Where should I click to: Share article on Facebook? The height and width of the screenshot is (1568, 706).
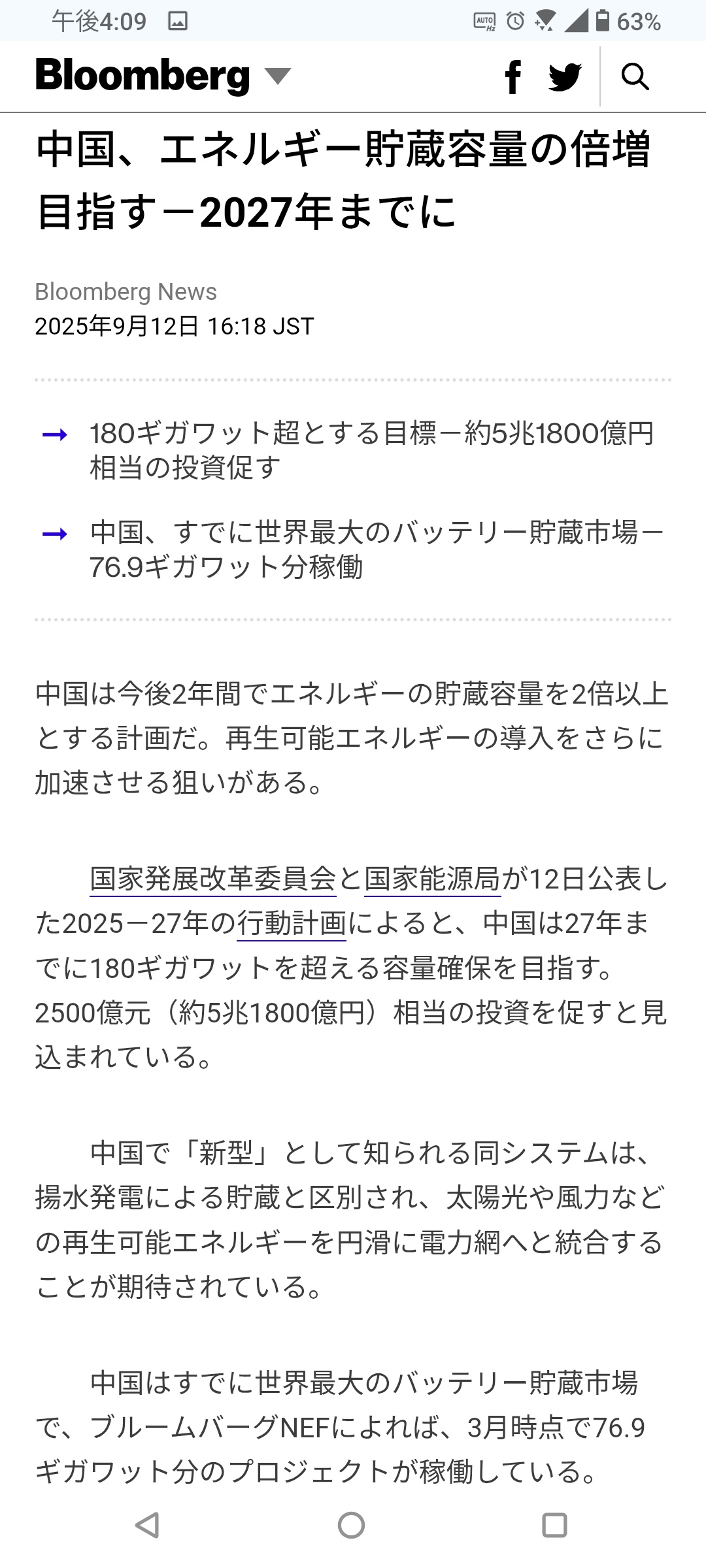(x=513, y=77)
